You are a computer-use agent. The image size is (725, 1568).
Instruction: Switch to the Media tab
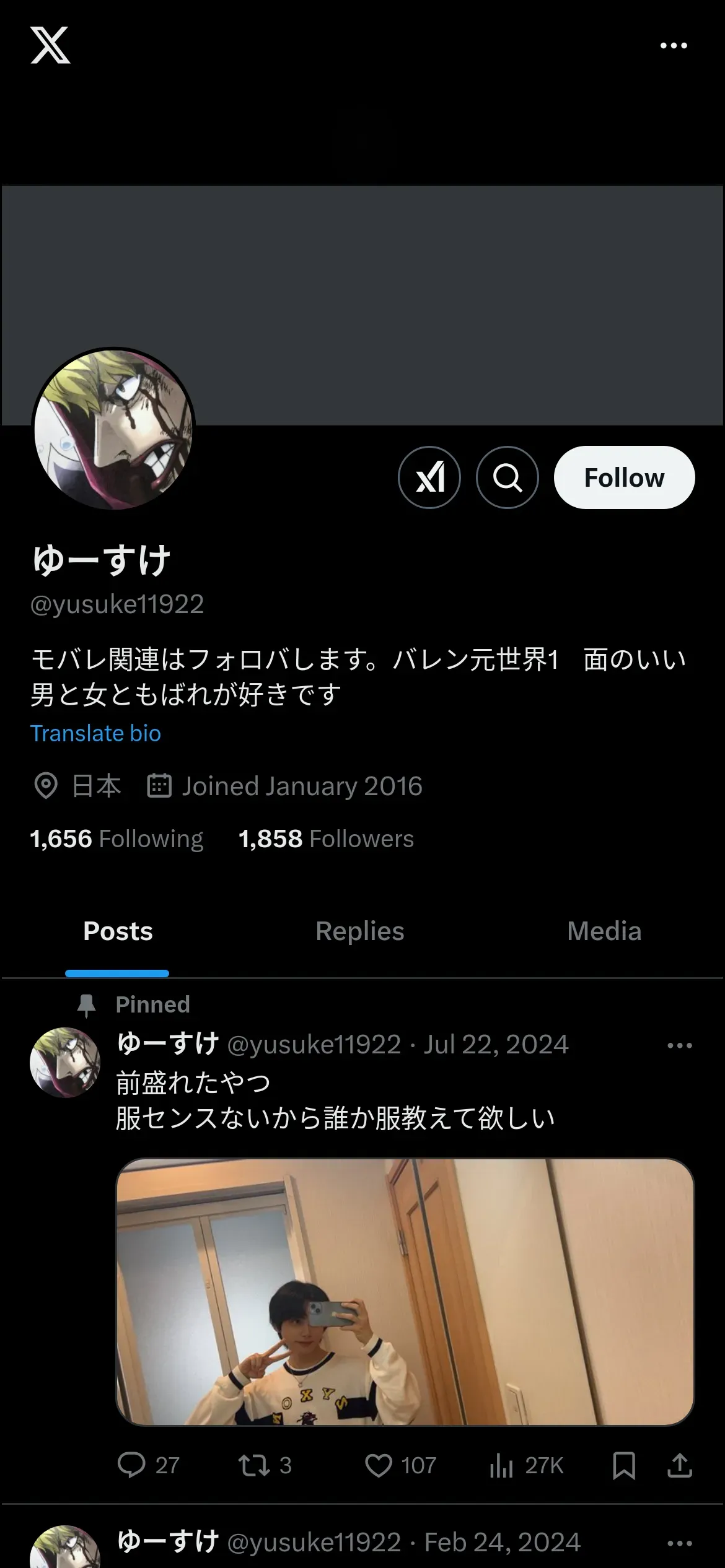pyautogui.click(x=604, y=931)
